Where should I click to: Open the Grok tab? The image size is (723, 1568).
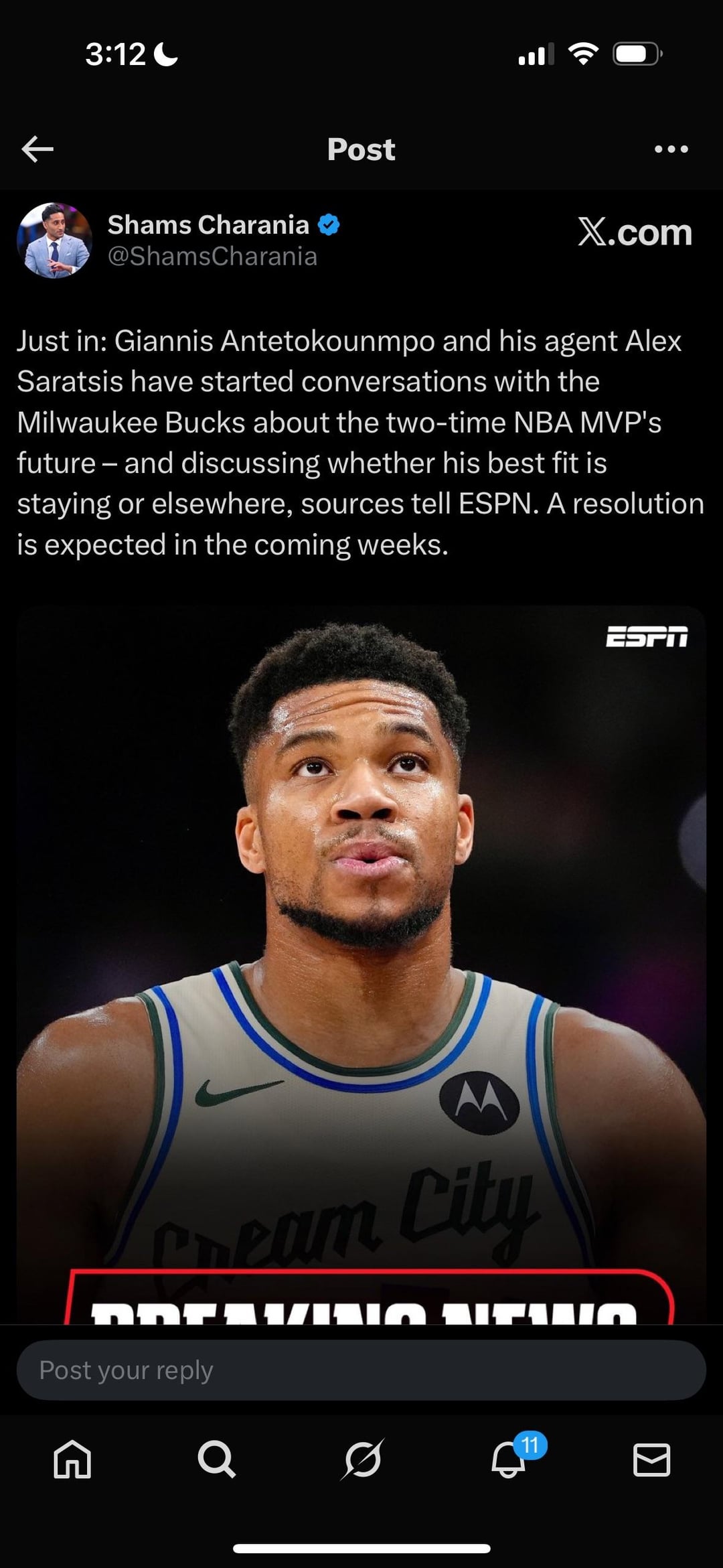click(362, 1459)
